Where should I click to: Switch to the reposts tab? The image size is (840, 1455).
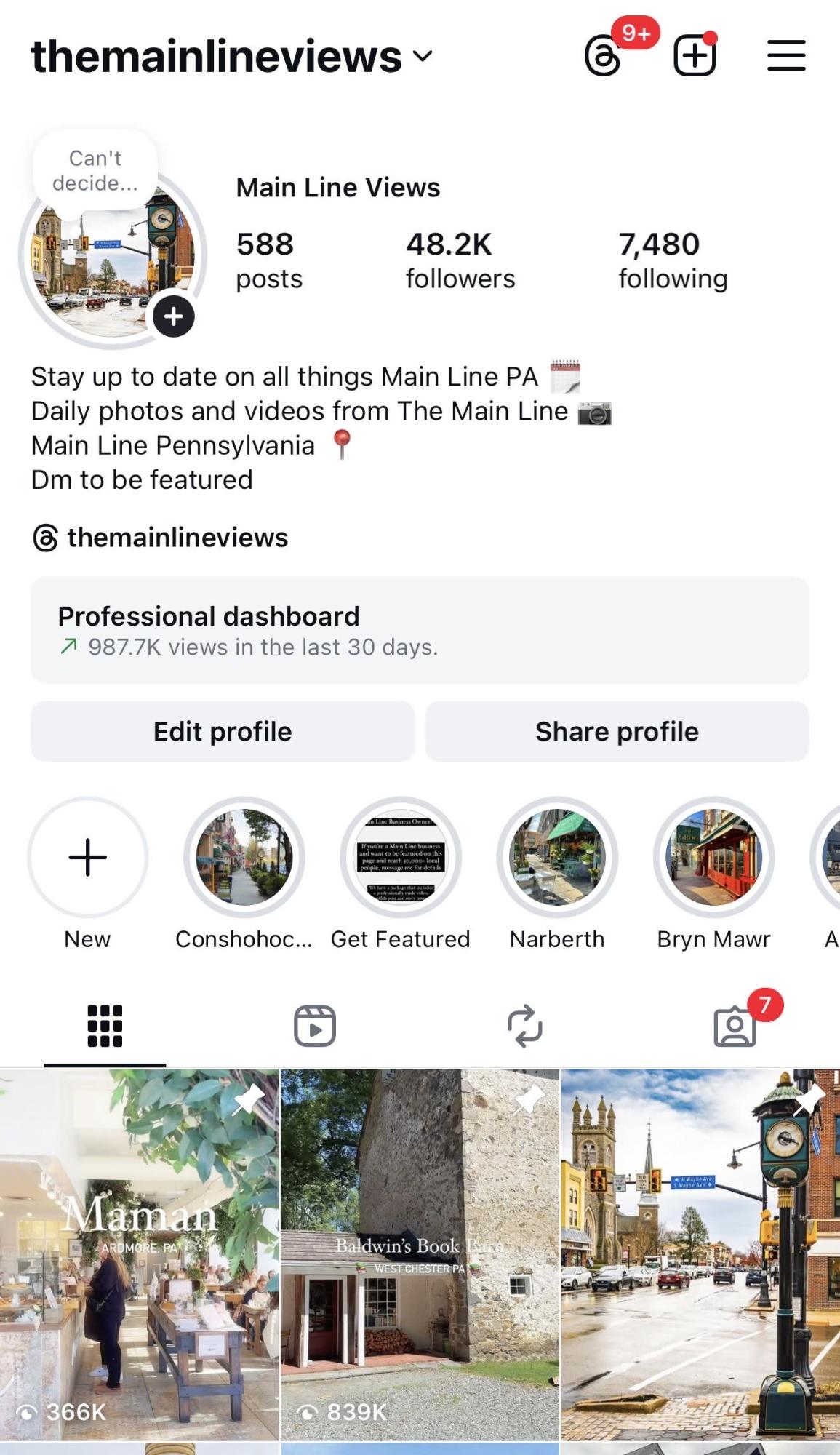click(524, 1026)
